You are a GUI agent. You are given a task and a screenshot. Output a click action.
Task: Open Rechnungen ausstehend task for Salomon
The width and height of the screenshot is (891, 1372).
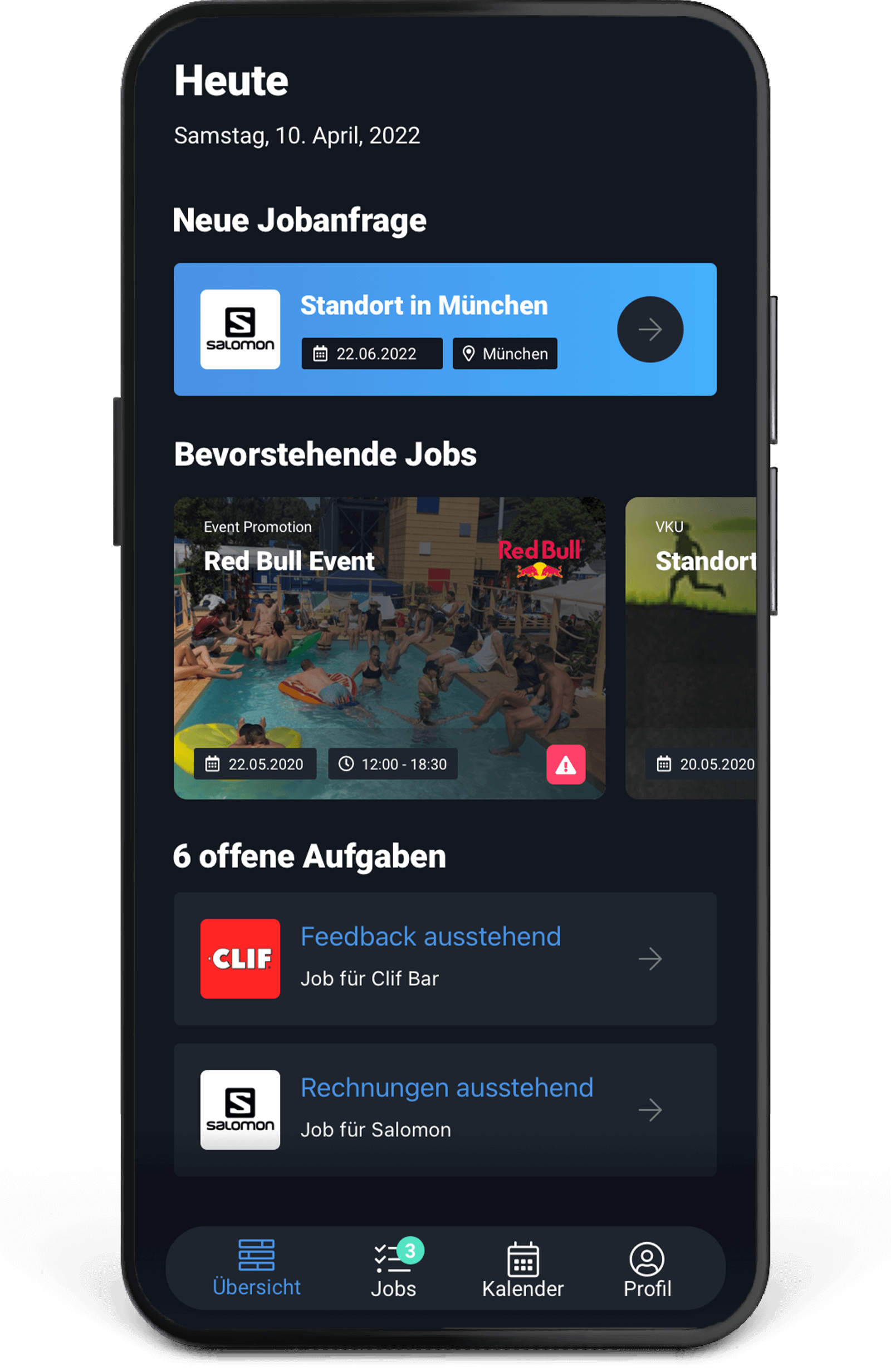(444, 1109)
